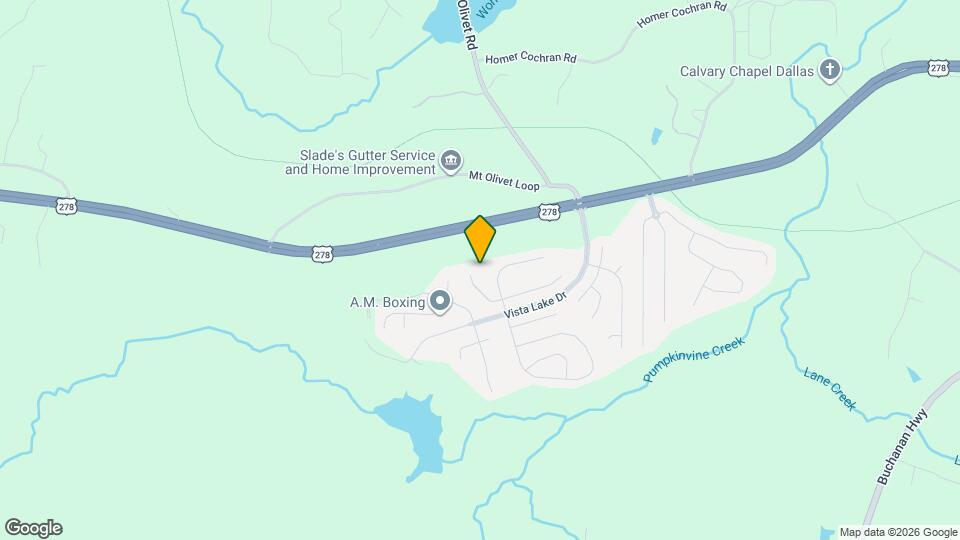Tap the orange location marker
Viewport: 960px width, 540px height.
[x=480, y=238]
